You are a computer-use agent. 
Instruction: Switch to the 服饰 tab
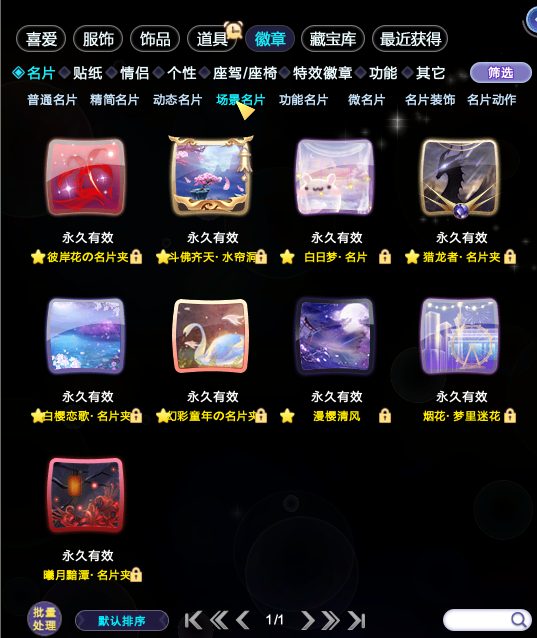pos(98,39)
